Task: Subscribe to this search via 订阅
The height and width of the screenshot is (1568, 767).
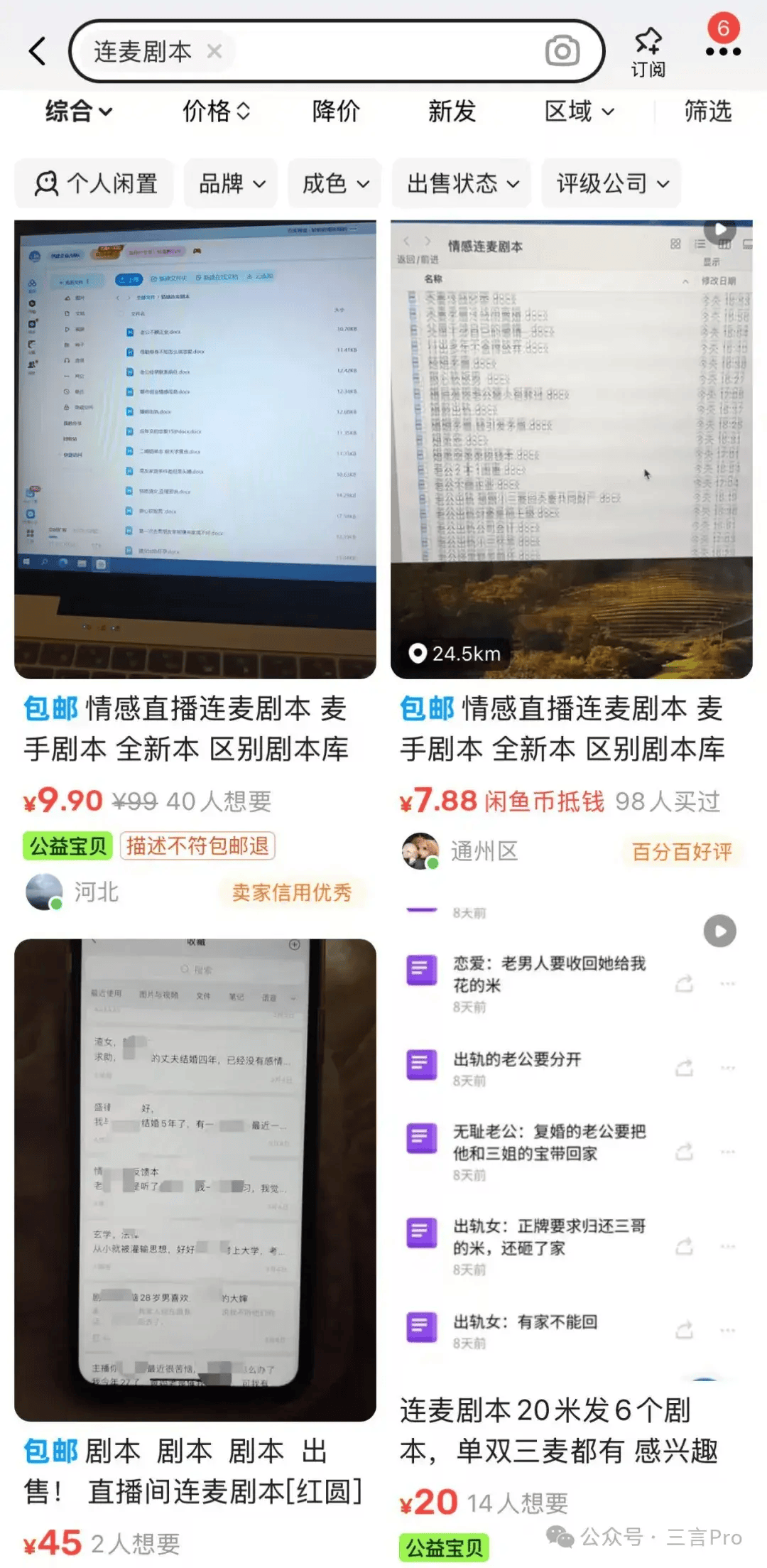Action: click(x=648, y=51)
